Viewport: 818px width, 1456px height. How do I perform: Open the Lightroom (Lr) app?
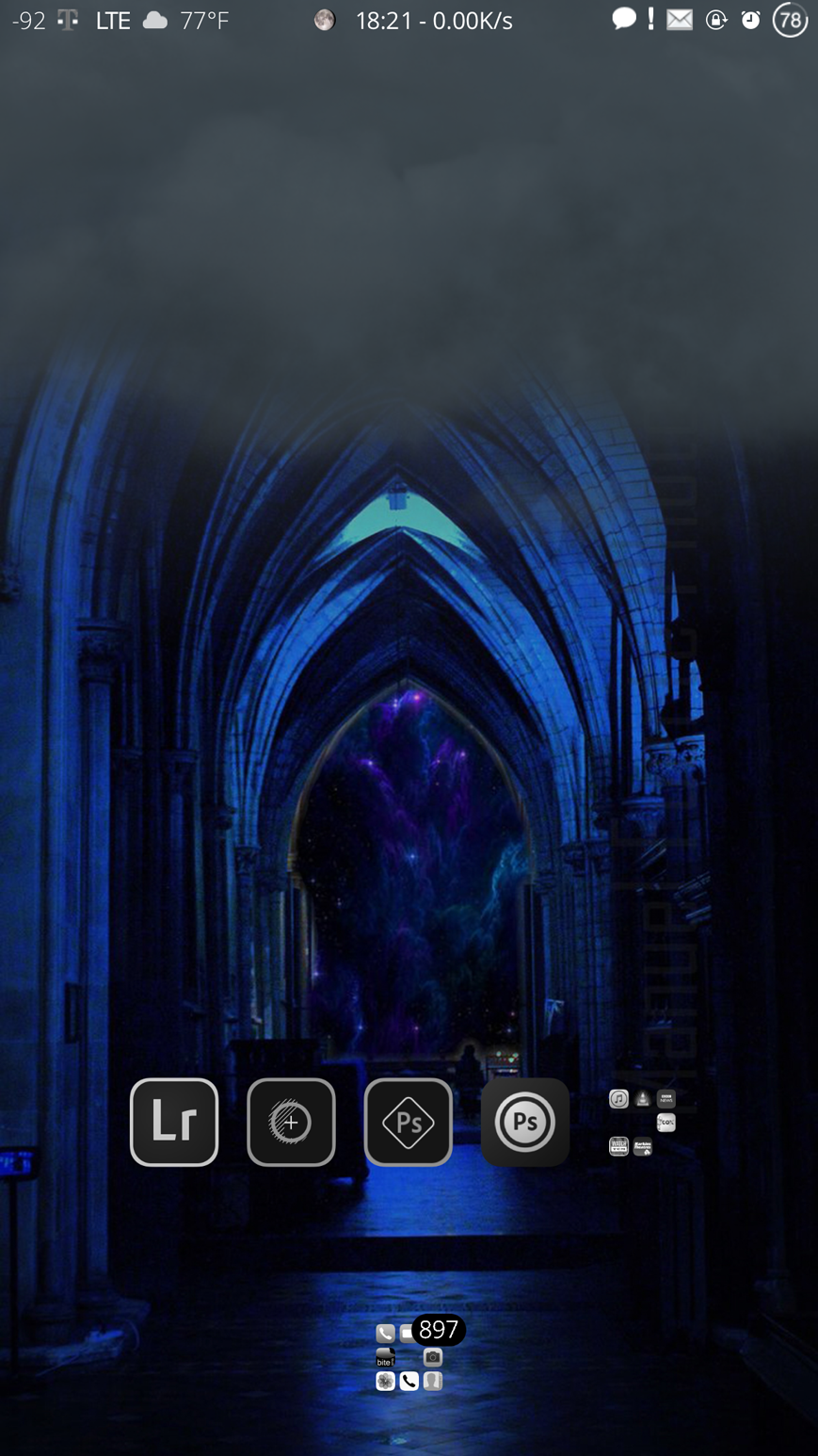(x=174, y=1122)
